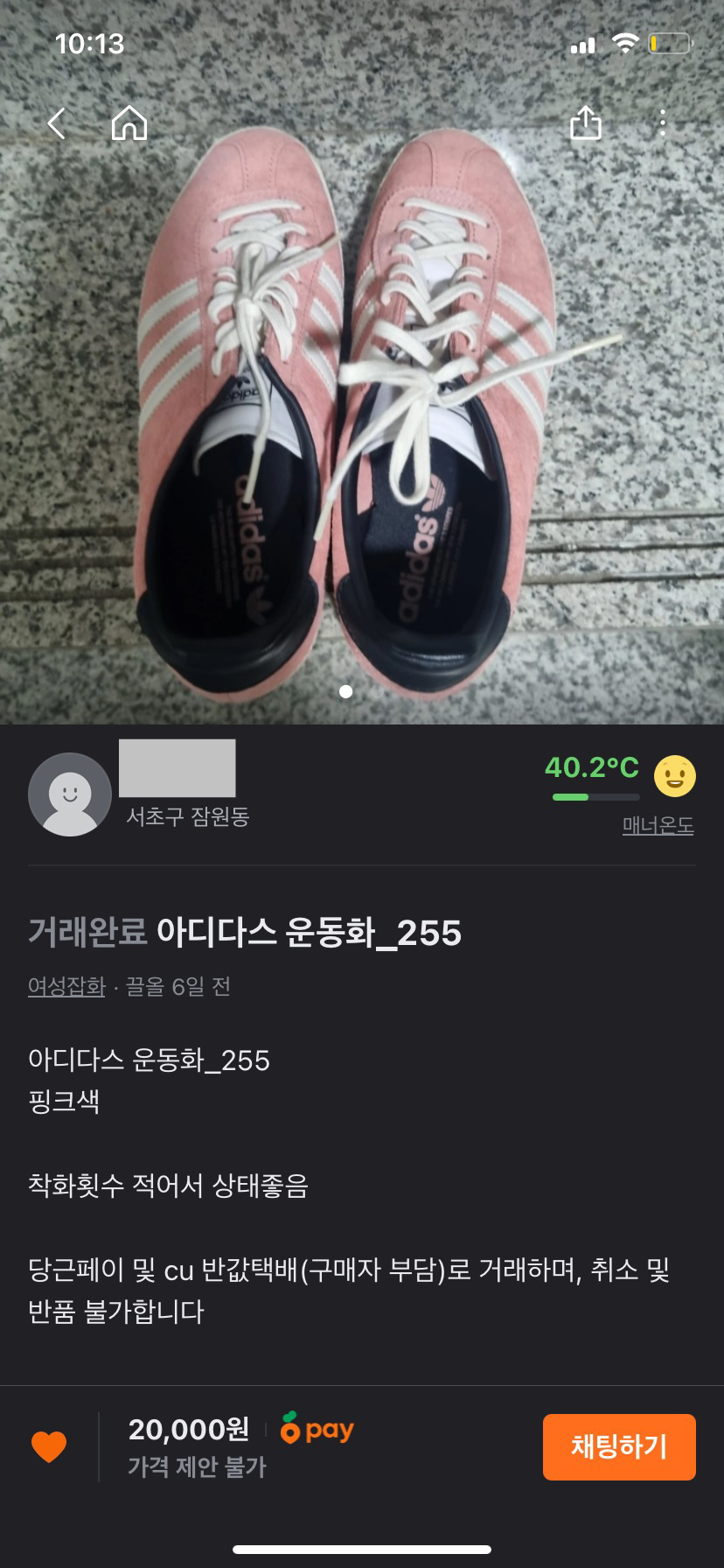
Task: Go back using the back arrow
Action: coord(57,123)
